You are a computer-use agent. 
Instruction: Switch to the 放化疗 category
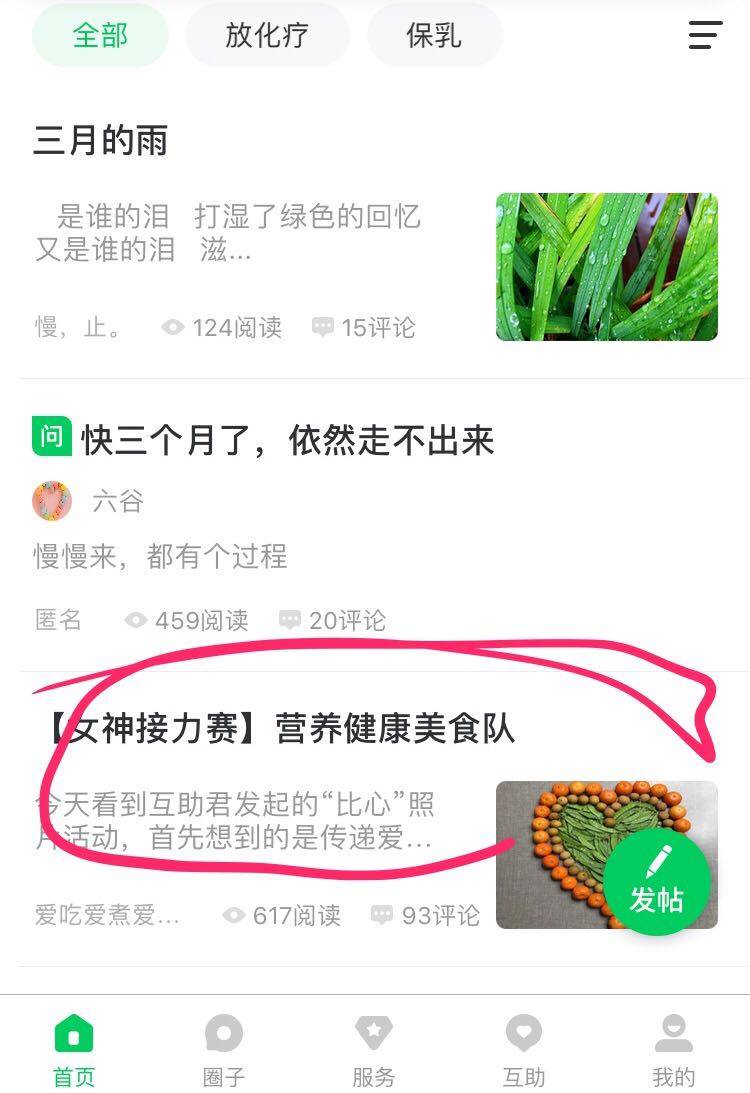(266, 36)
